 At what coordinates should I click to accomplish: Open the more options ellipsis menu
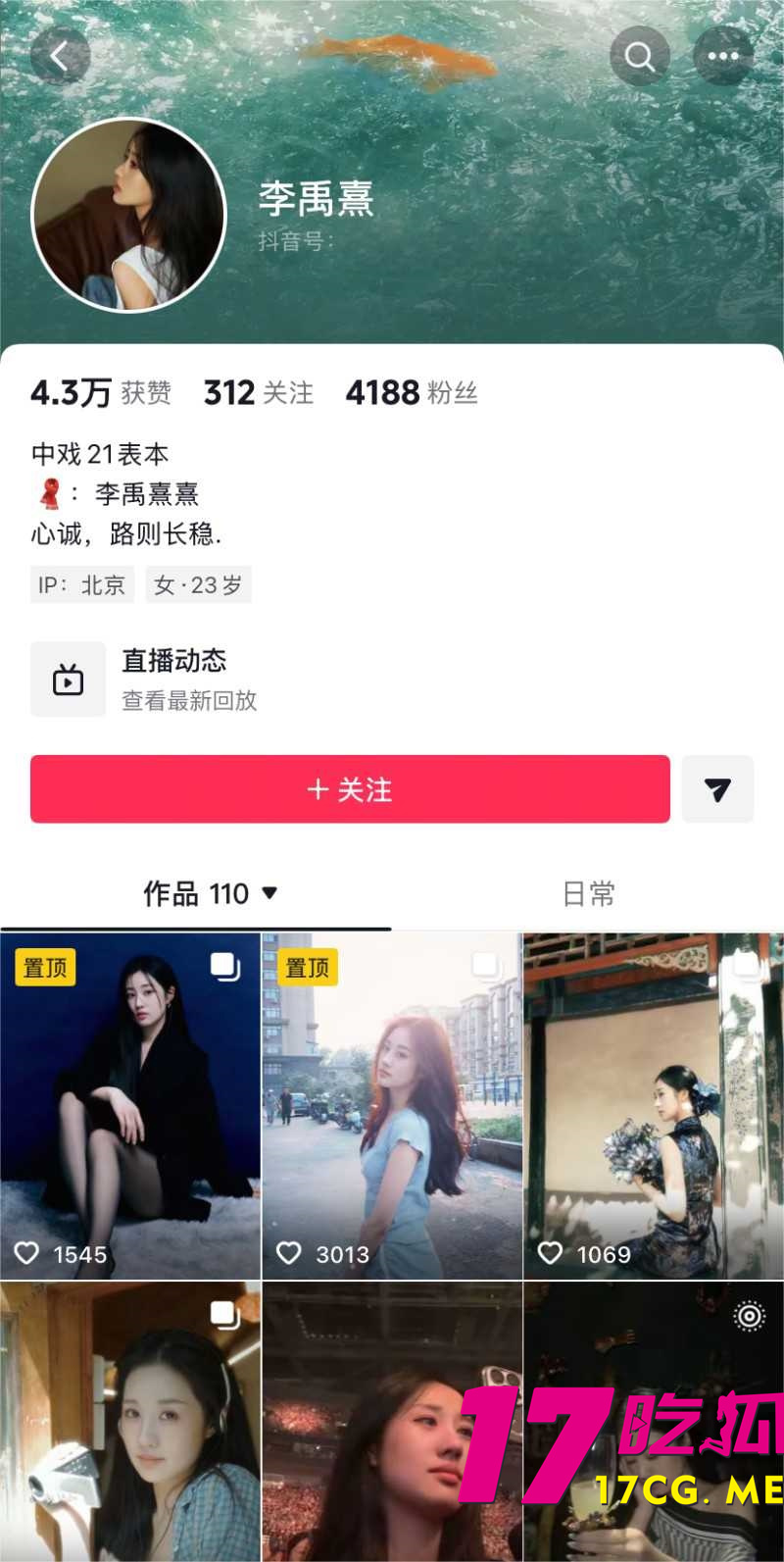[722, 56]
